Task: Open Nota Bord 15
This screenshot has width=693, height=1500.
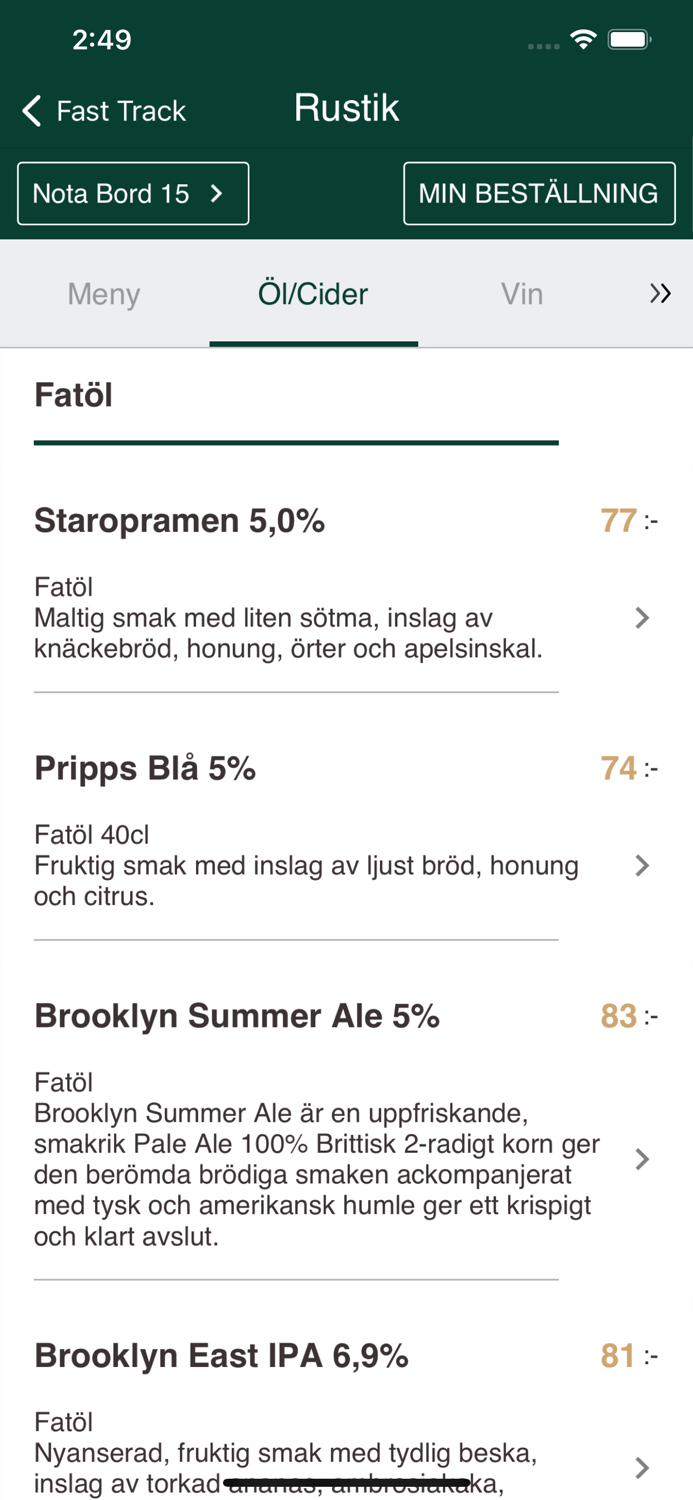Action: click(133, 193)
